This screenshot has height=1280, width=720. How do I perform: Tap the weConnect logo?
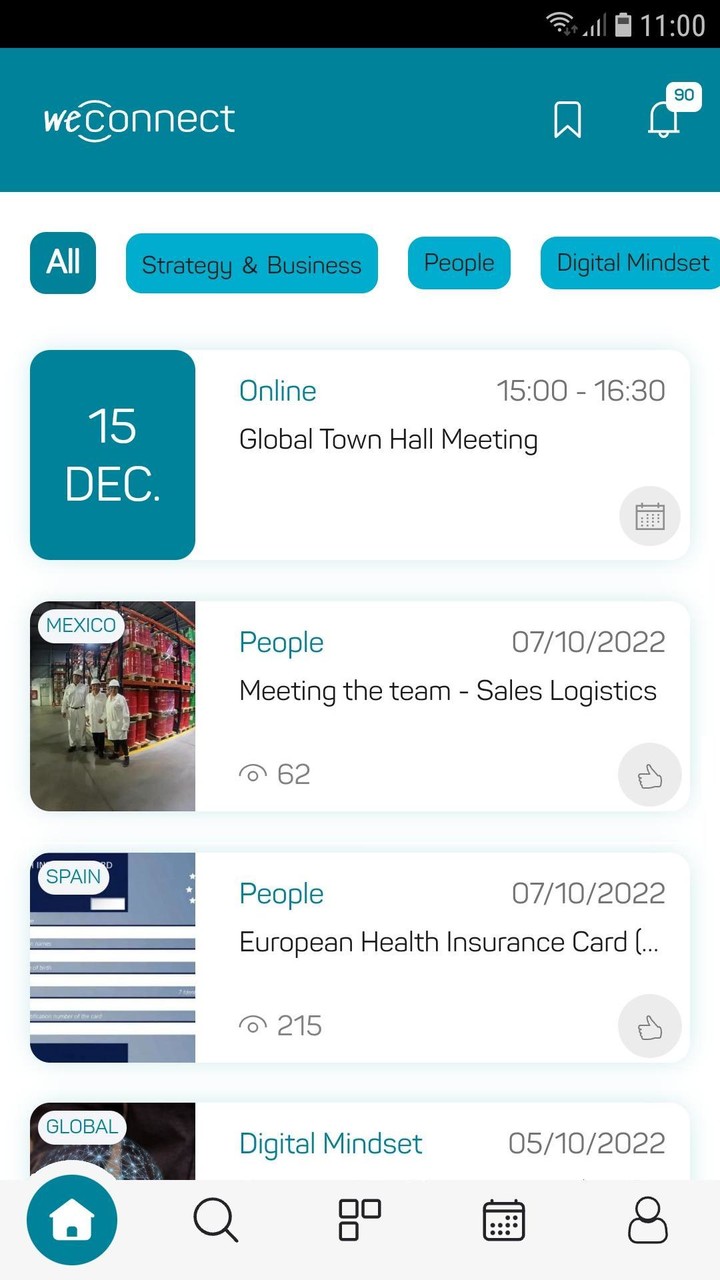(139, 119)
